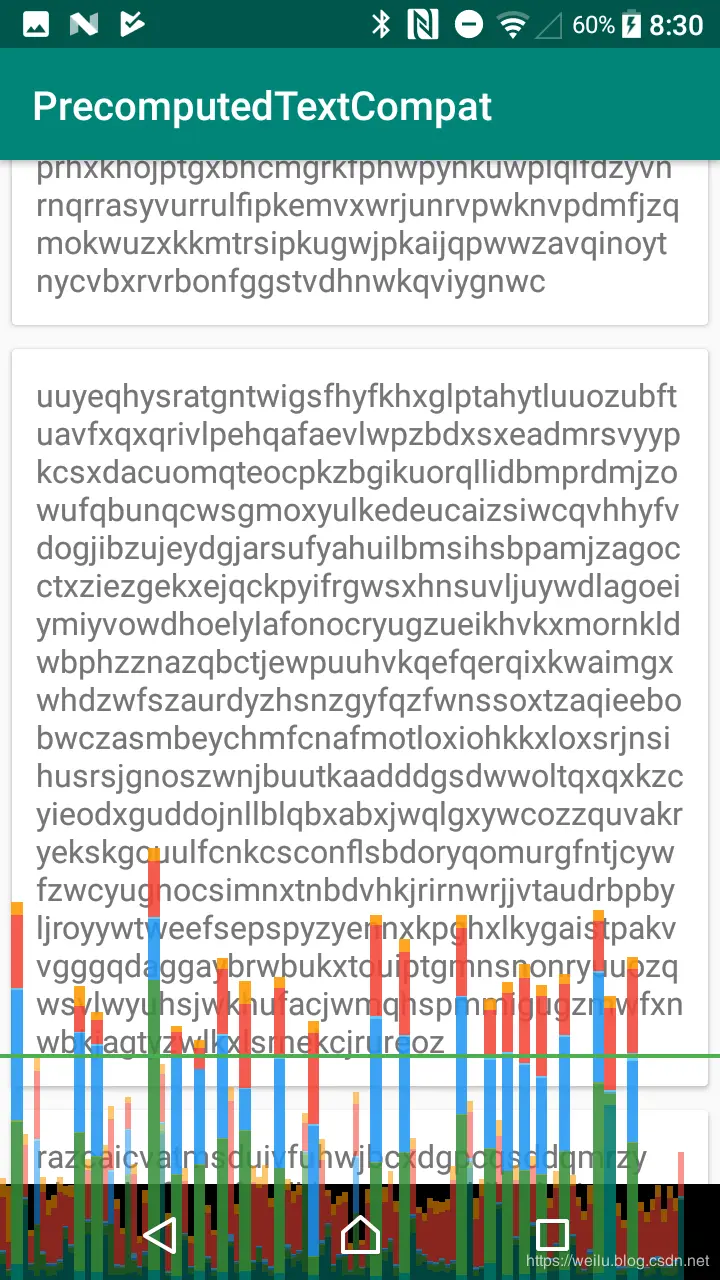Open the recent apps overview
720x1280 pixels.
(x=552, y=1235)
